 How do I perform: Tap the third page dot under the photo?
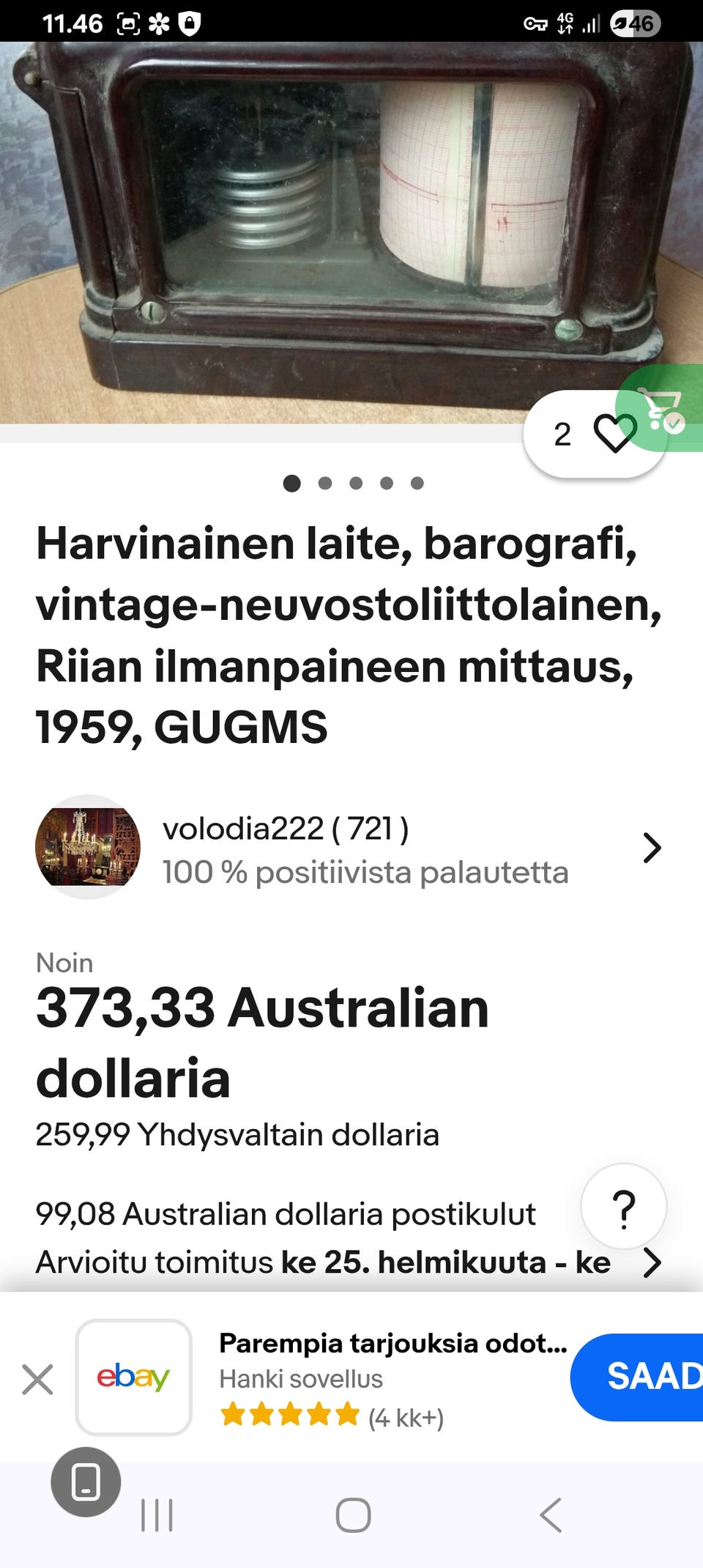pyautogui.click(x=355, y=482)
